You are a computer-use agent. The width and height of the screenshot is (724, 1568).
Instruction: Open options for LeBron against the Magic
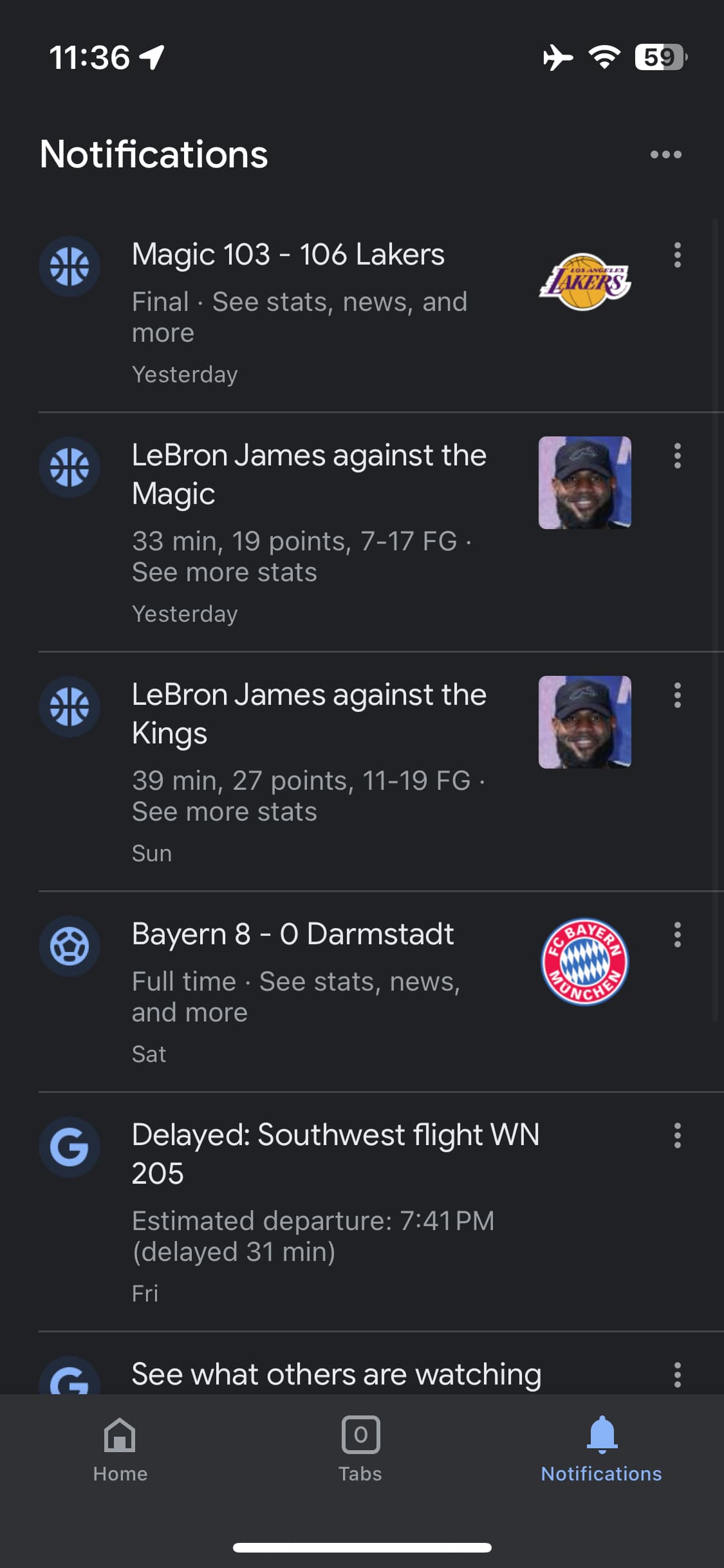pos(677,456)
